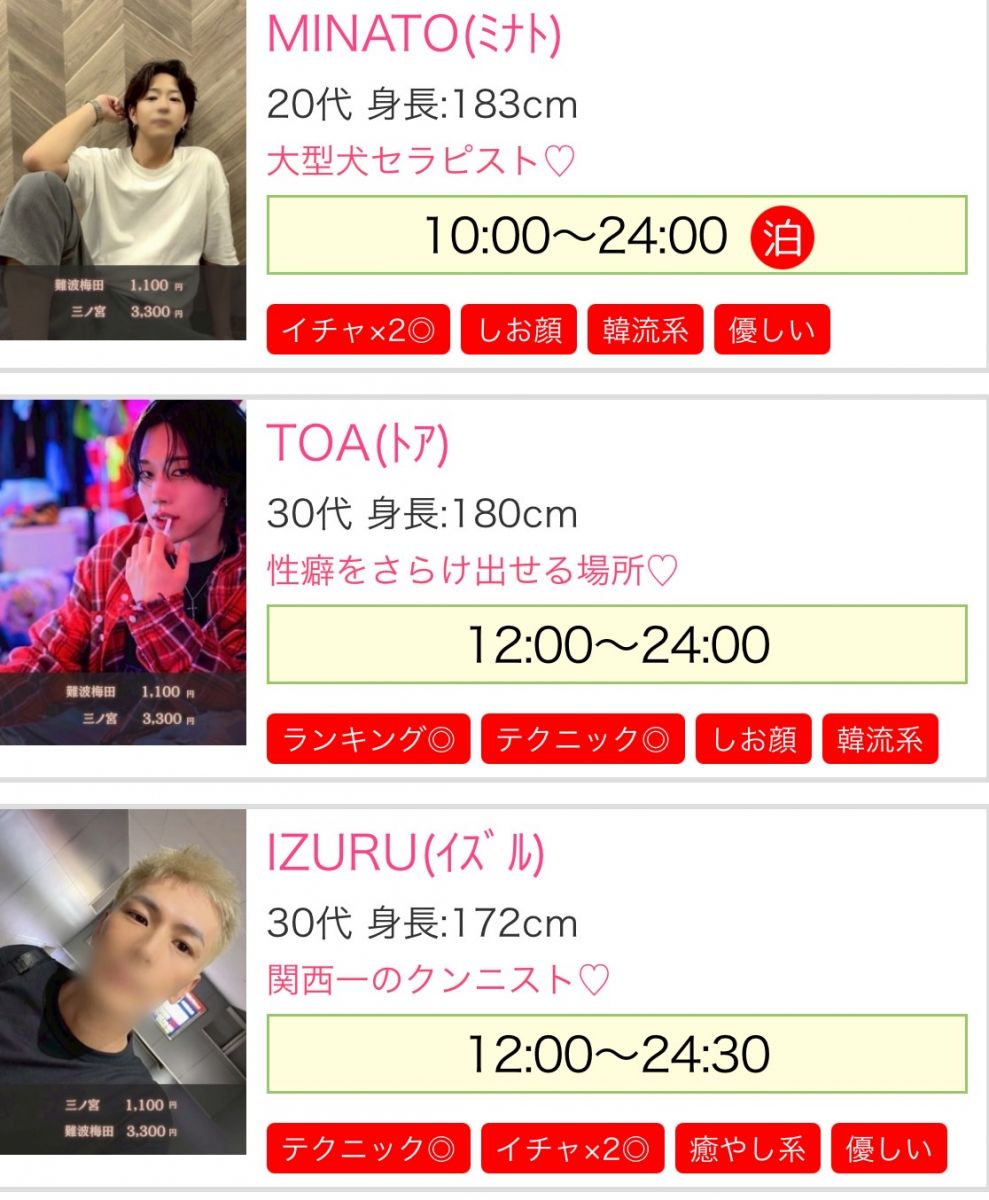Select IZURU's 12:00〜24:30 schedule box

coord(616,1053)
